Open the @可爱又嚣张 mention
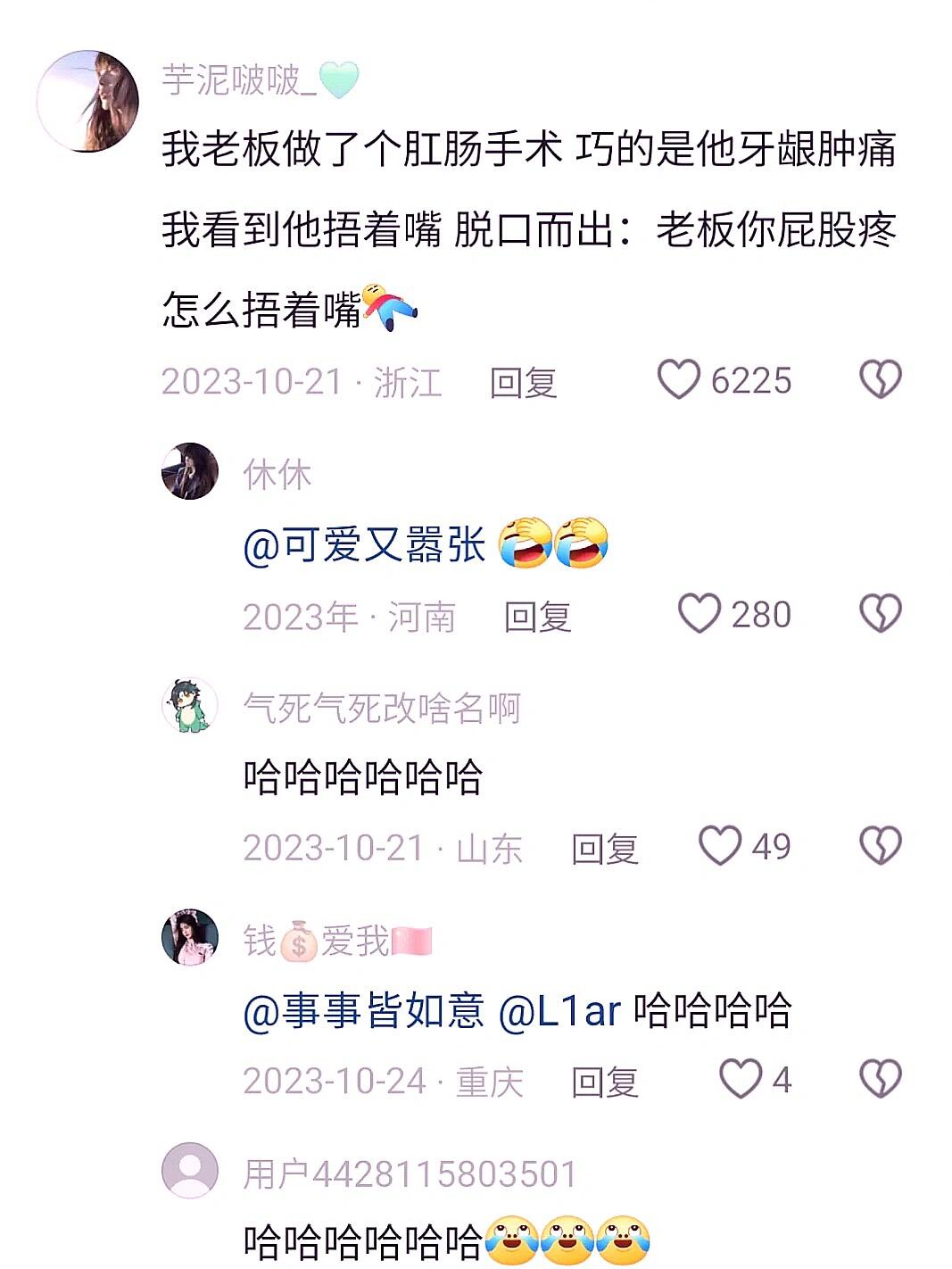This screenshot has height=1269, width=952. [364, 543]
